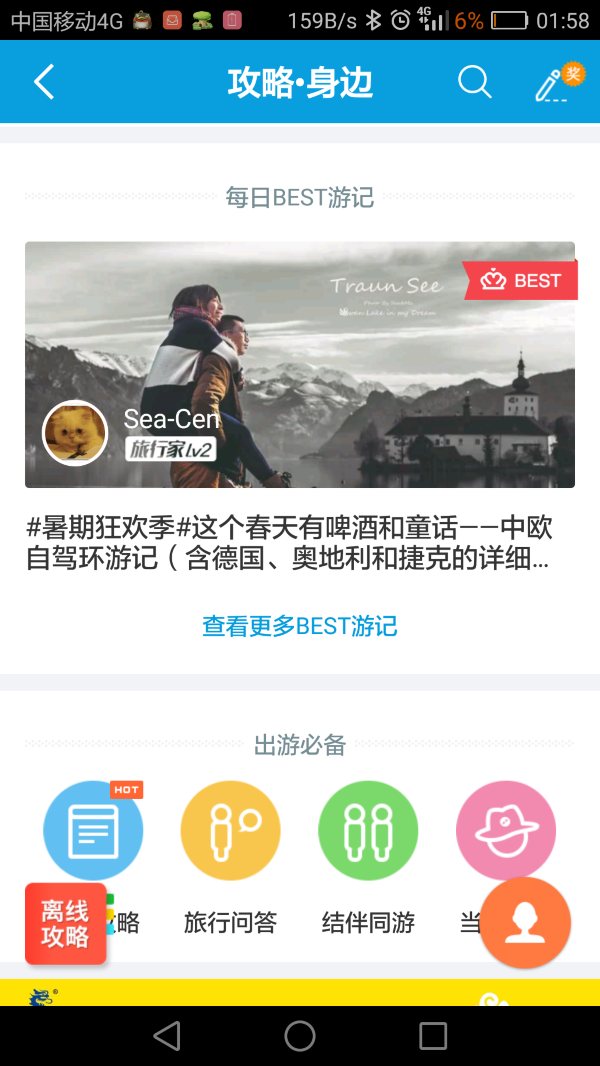Open 结伴同游 find travel companions
Screen dimensions: 600x1066
click(x=368, y=830)
